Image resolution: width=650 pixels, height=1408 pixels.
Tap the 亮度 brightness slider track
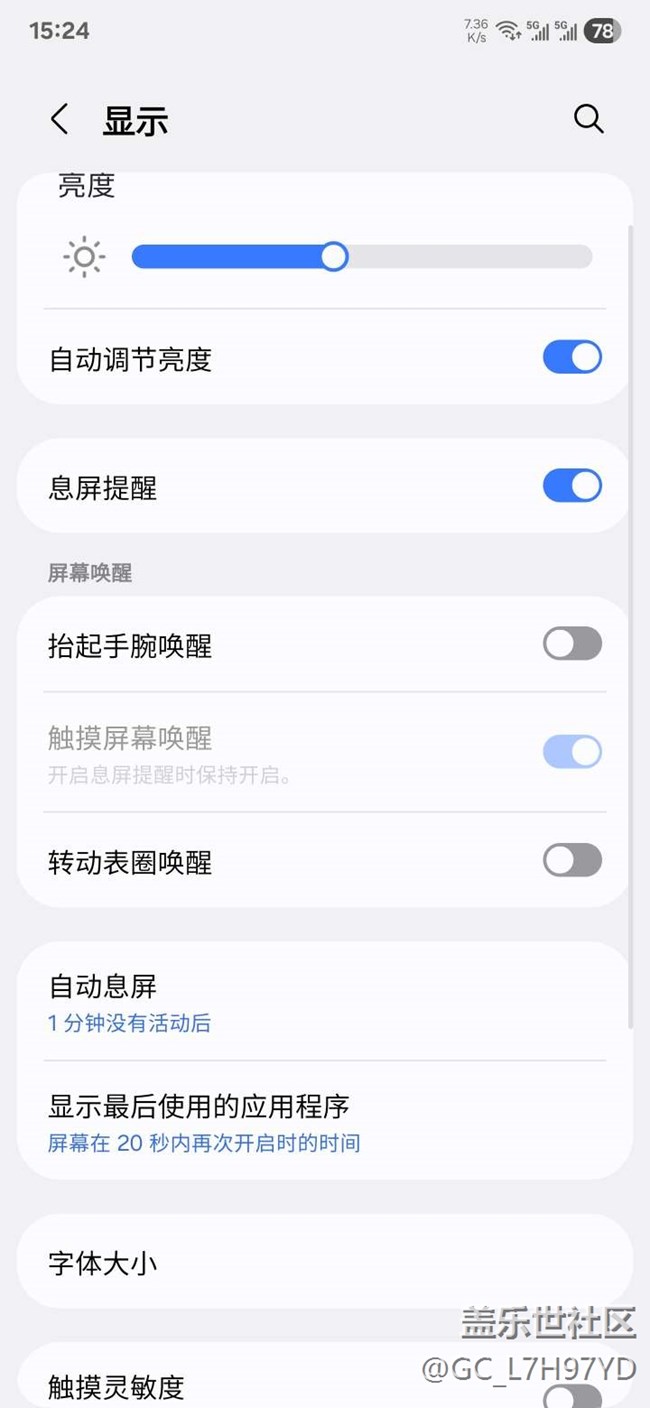(362, 257)
